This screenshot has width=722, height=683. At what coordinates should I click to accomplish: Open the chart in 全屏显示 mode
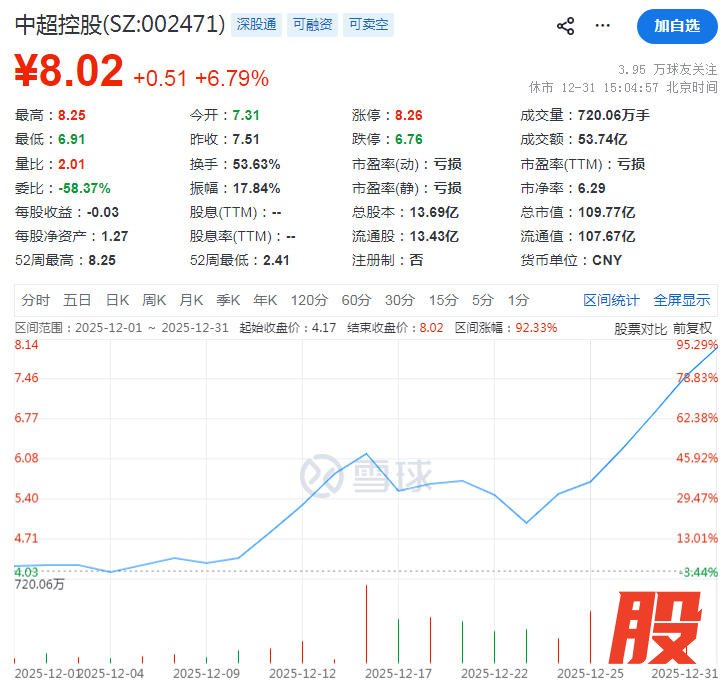682,300
